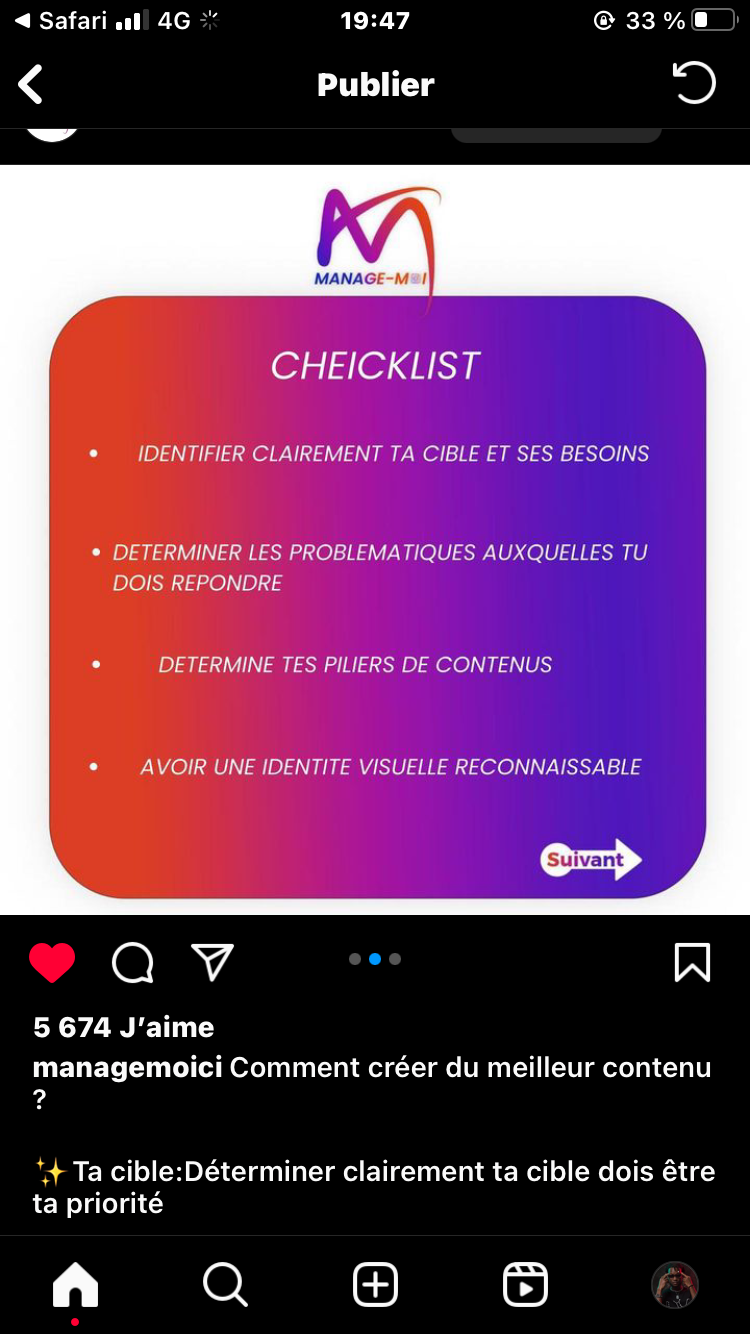Tap the refresh icon in the header
This screenshot has width=750, height=1334.
(694, 83)
